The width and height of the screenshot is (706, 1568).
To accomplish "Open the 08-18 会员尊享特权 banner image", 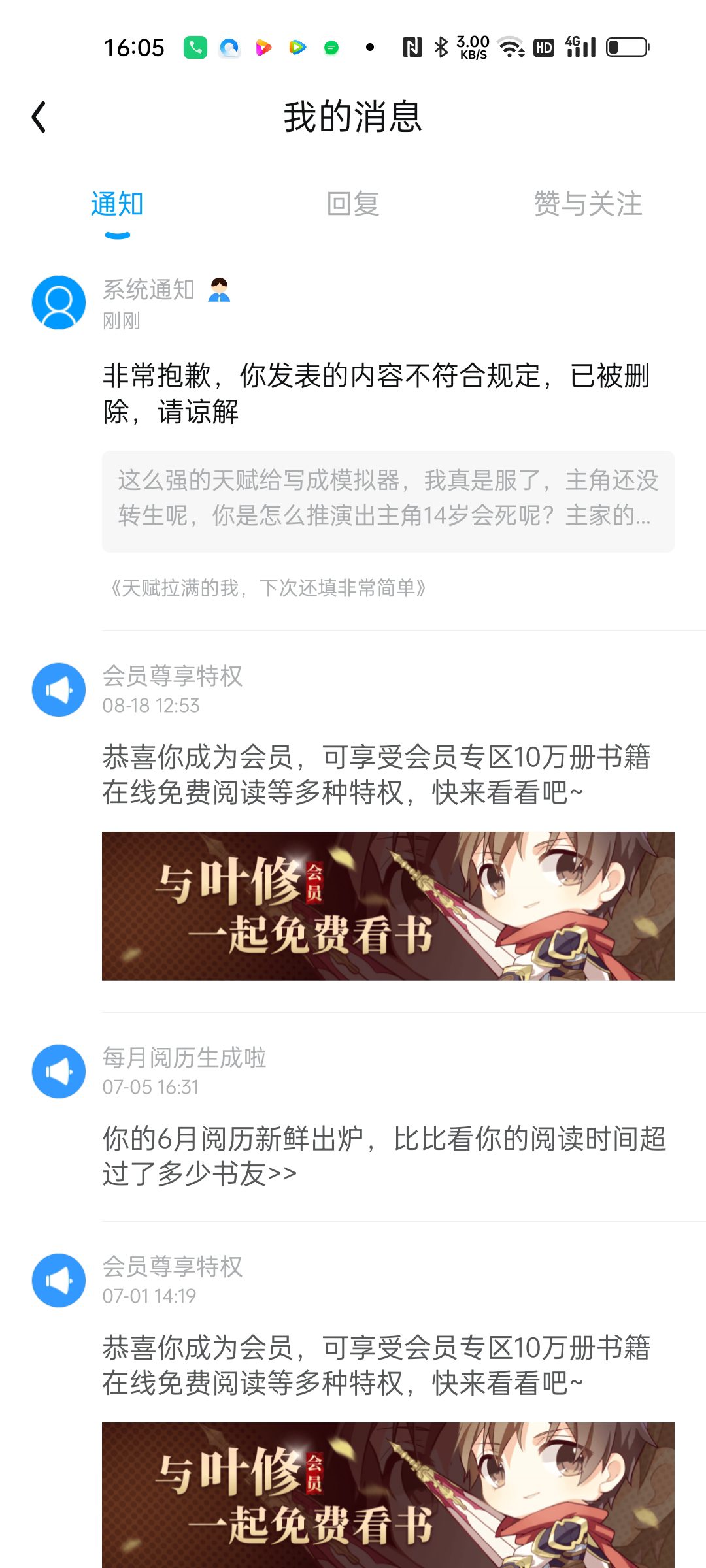I will coord(388,906).
